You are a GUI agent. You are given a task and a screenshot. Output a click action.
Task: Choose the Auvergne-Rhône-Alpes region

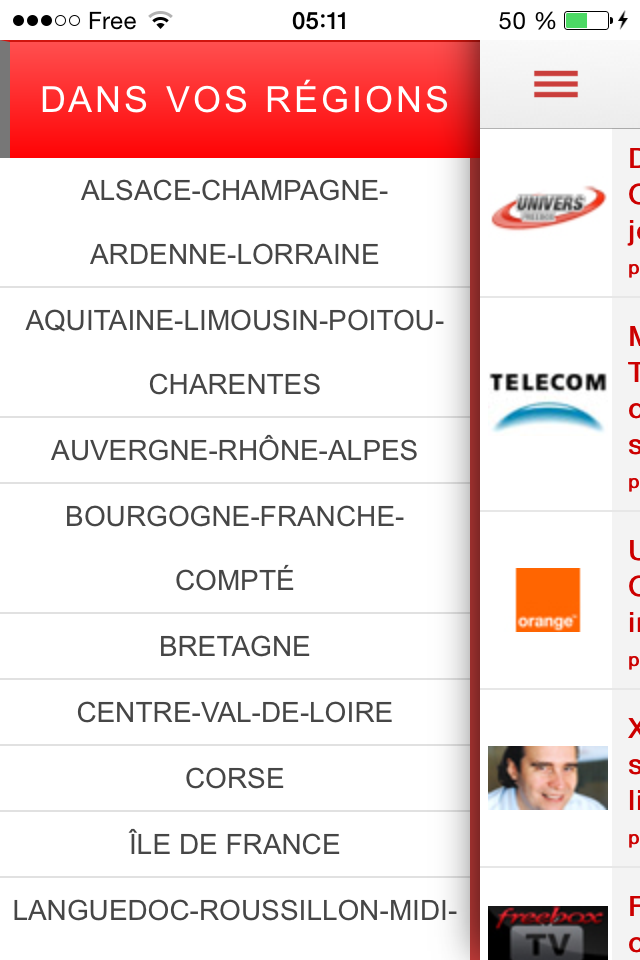point(234,450)
